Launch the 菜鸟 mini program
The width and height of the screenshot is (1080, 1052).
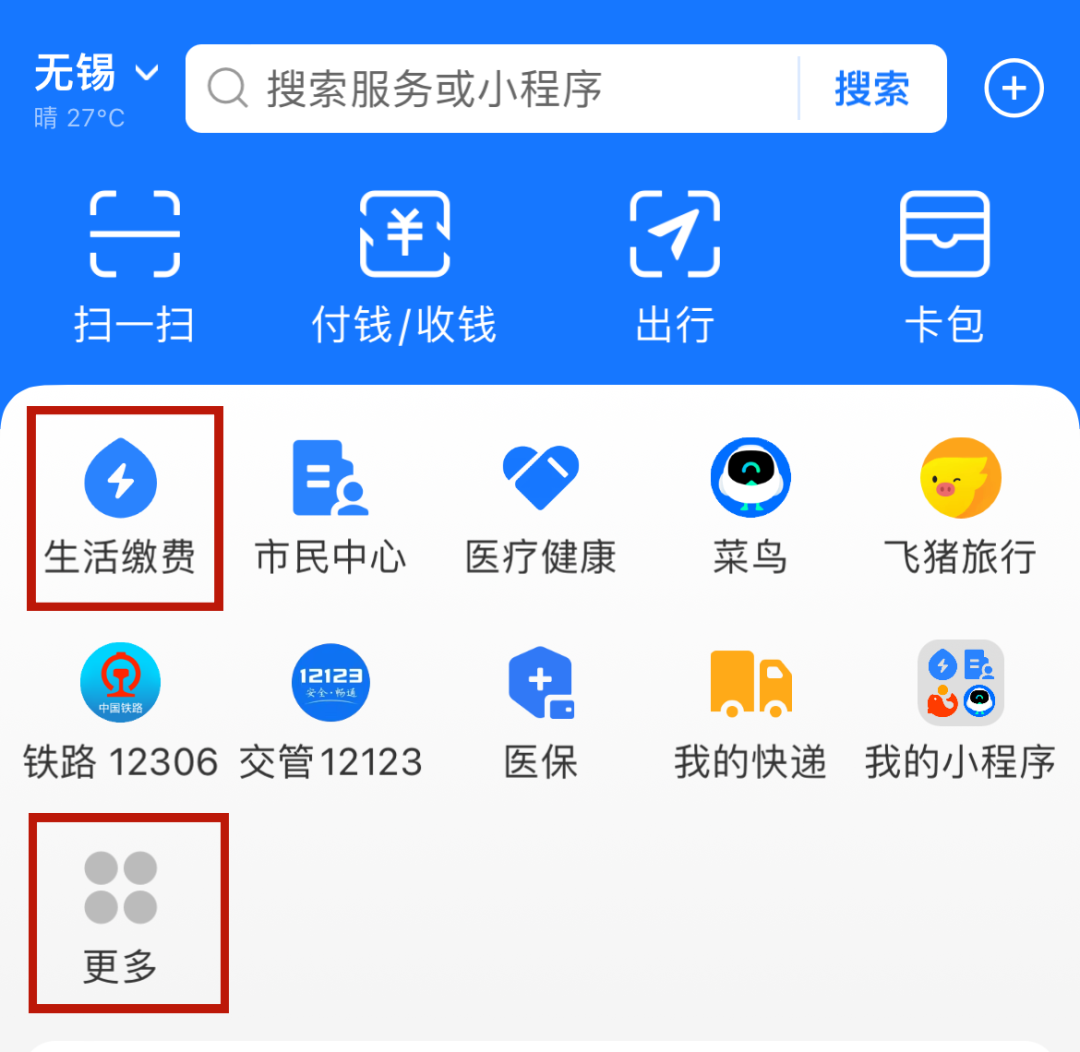(x=750, y=507)
